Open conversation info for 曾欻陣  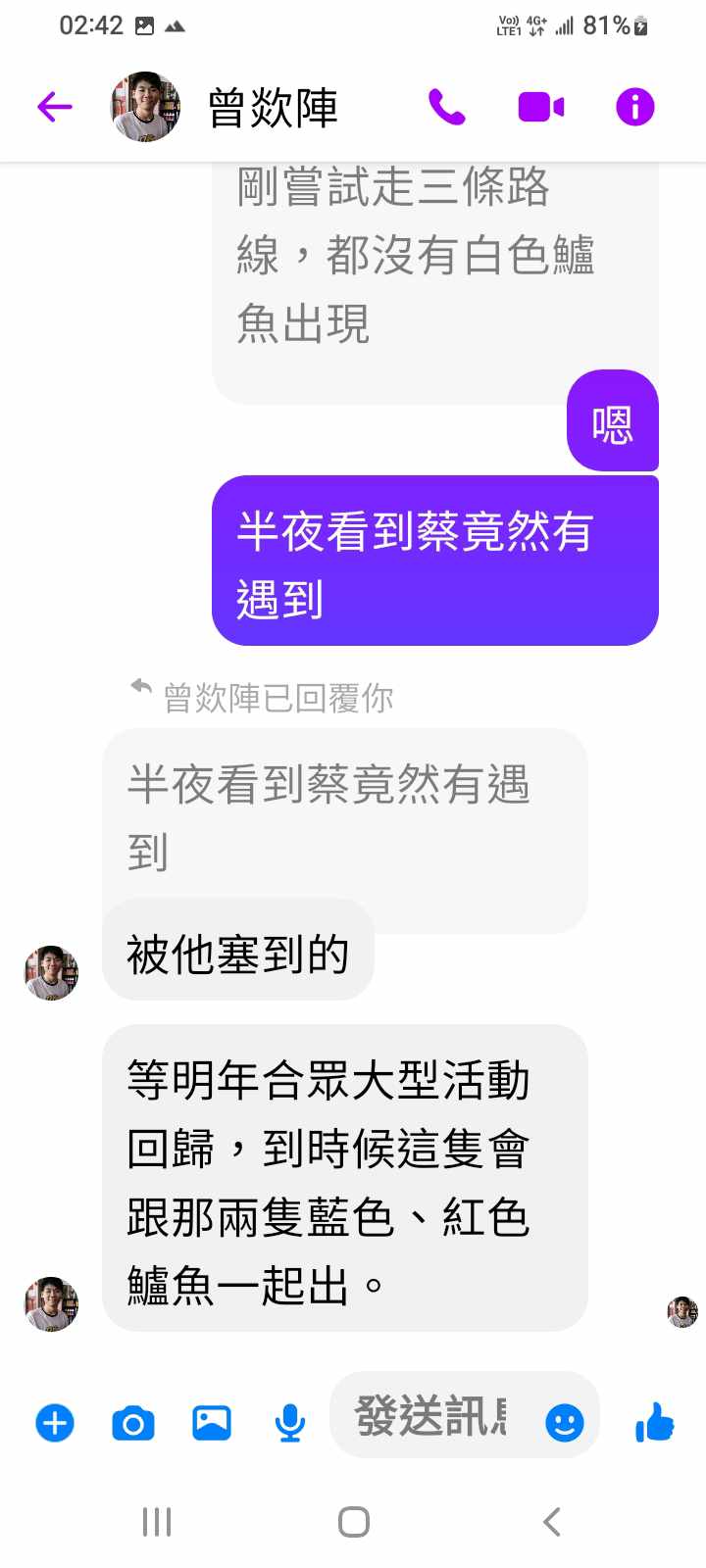(x=634, y=107)
